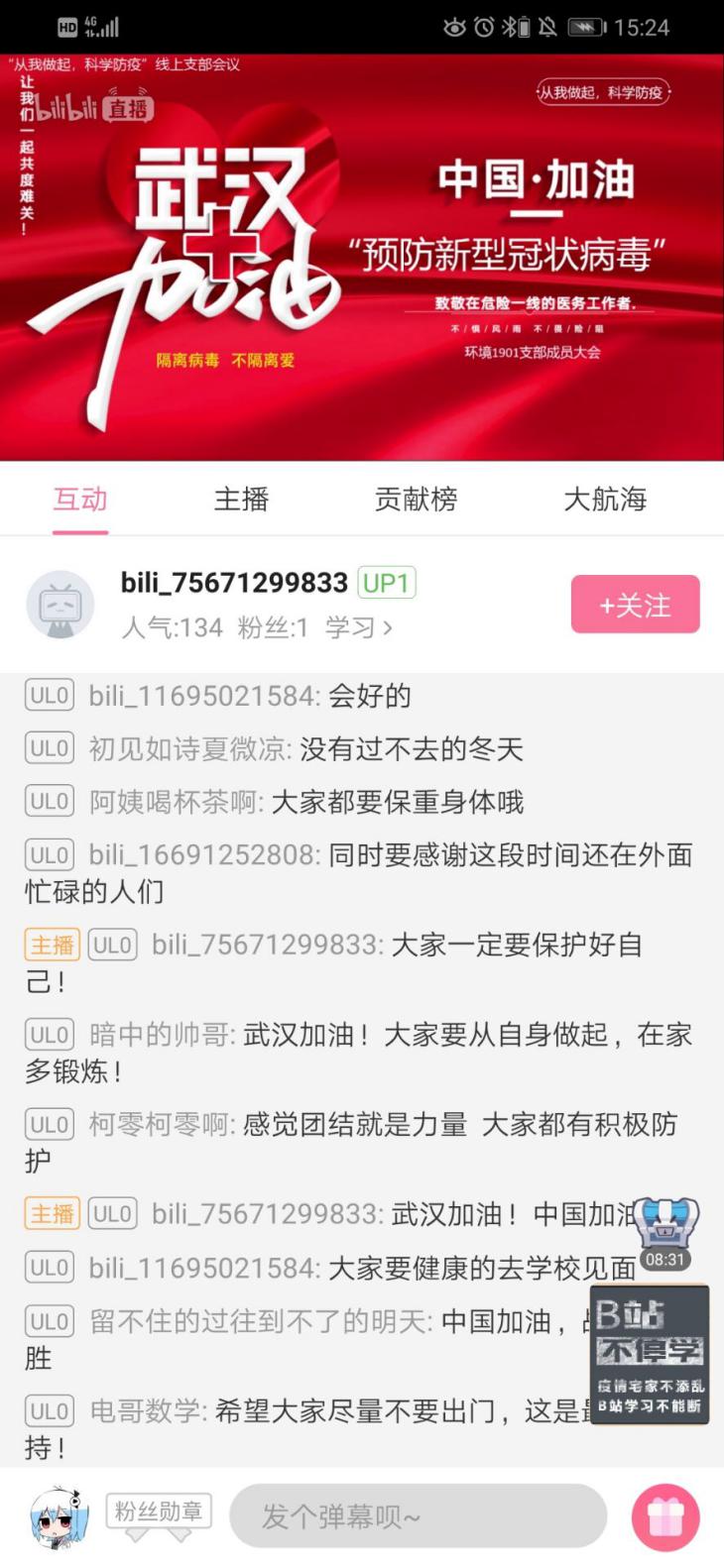Open the 粉丝勋章 fan medal button

(x=159, y=1512)
